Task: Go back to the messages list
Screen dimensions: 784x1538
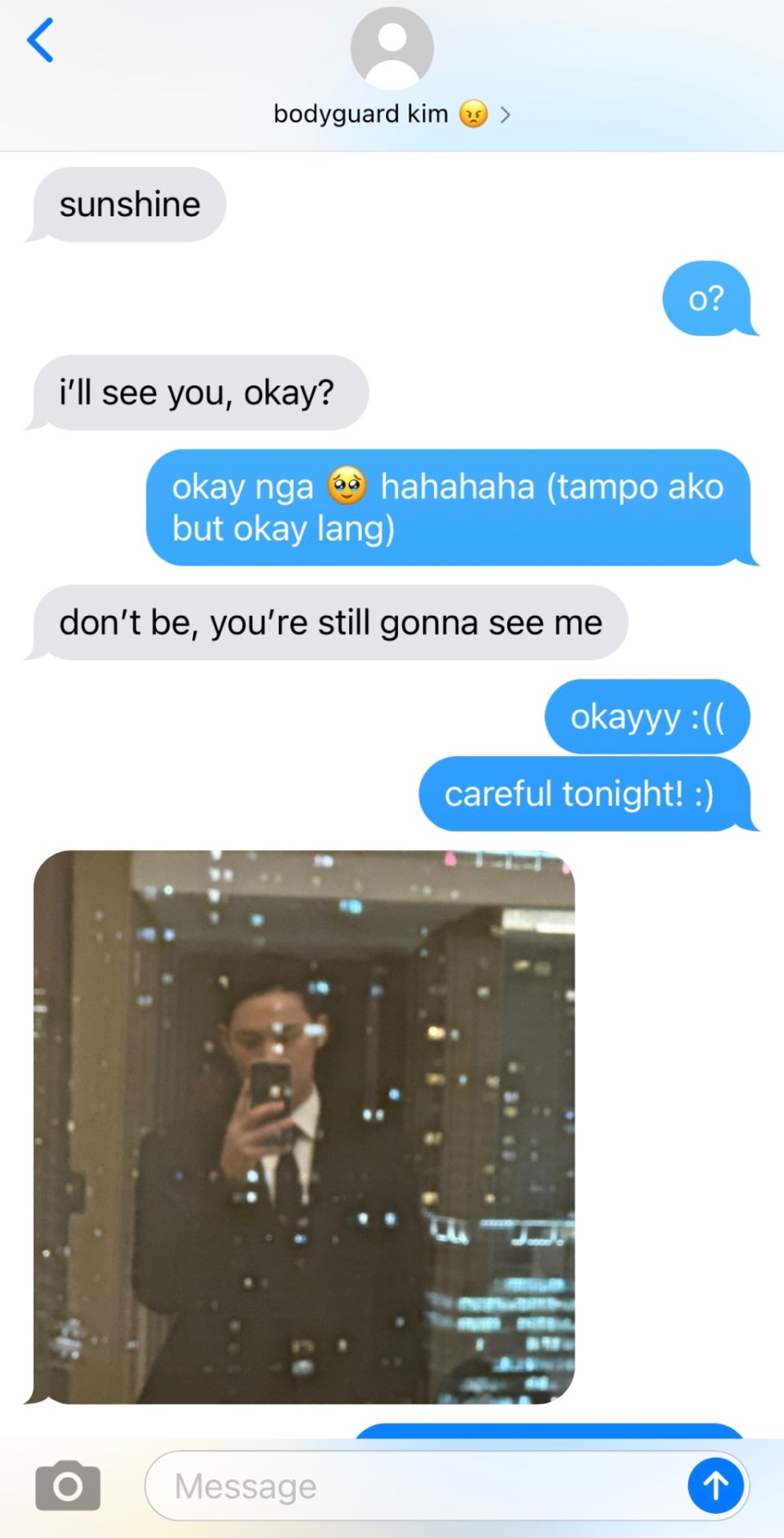Action: (40, 40)
